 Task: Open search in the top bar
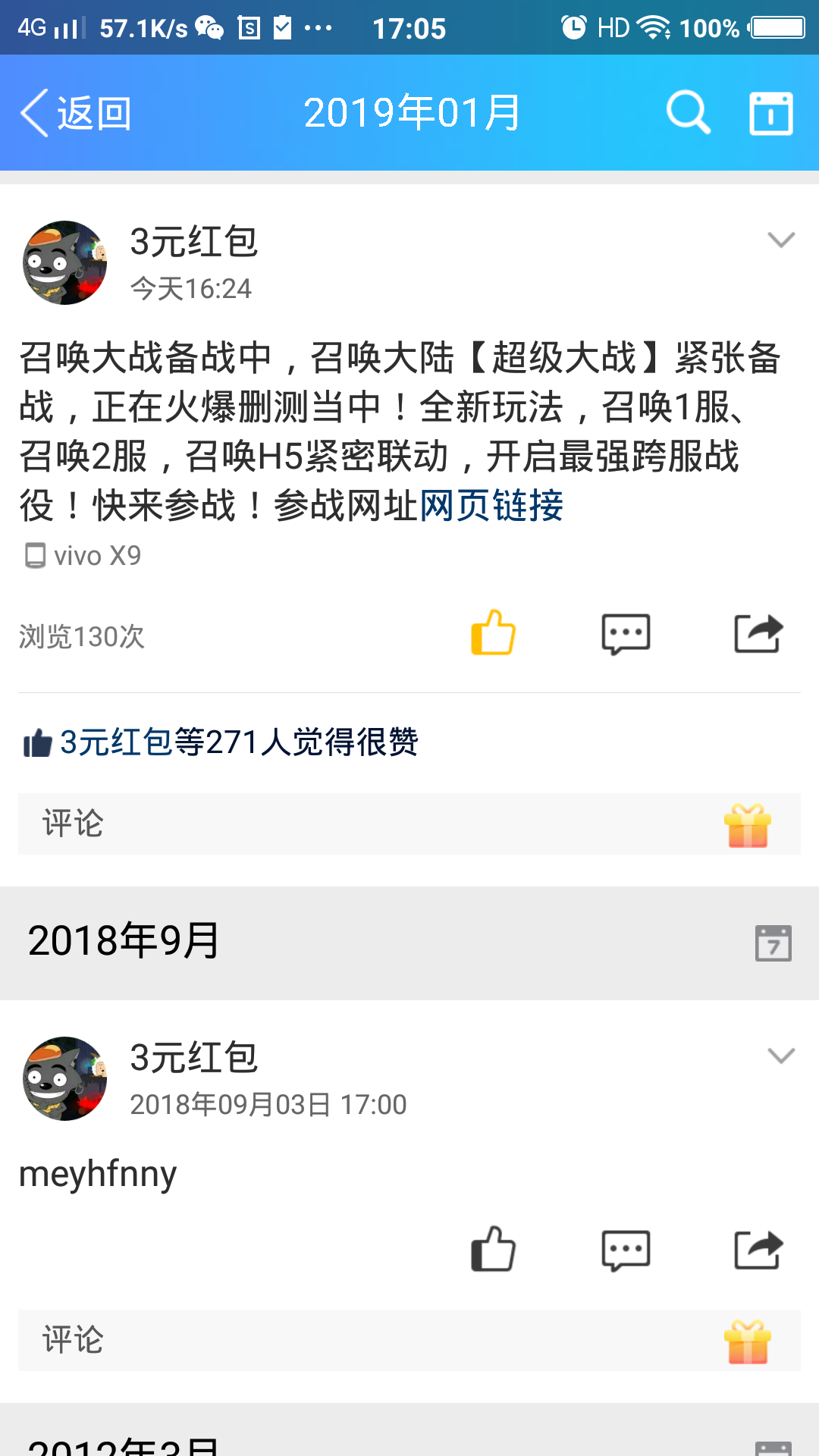click(688, 113)
